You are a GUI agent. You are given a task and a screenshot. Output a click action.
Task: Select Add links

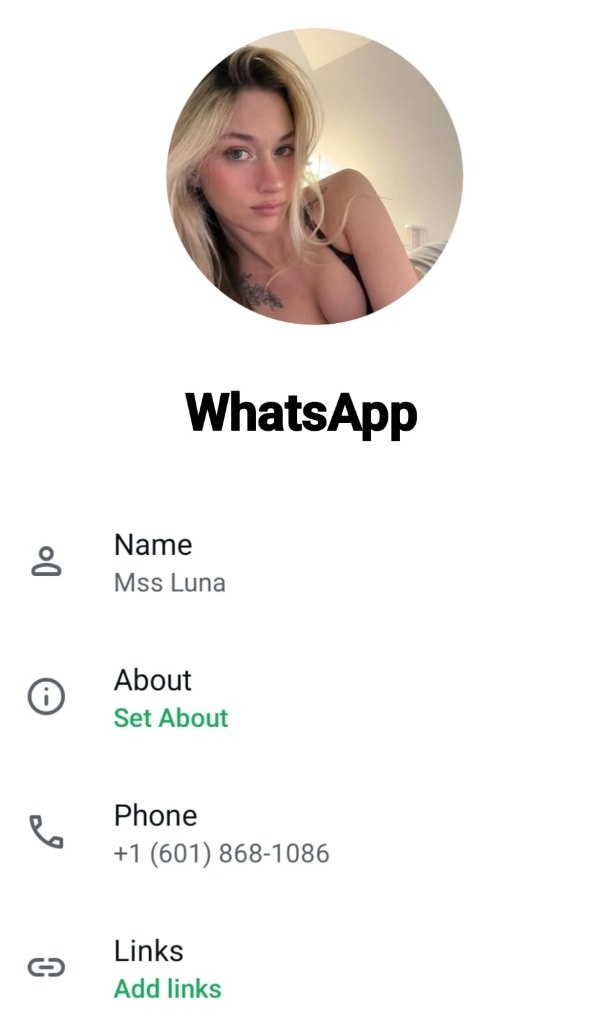[x=167, y=988]
